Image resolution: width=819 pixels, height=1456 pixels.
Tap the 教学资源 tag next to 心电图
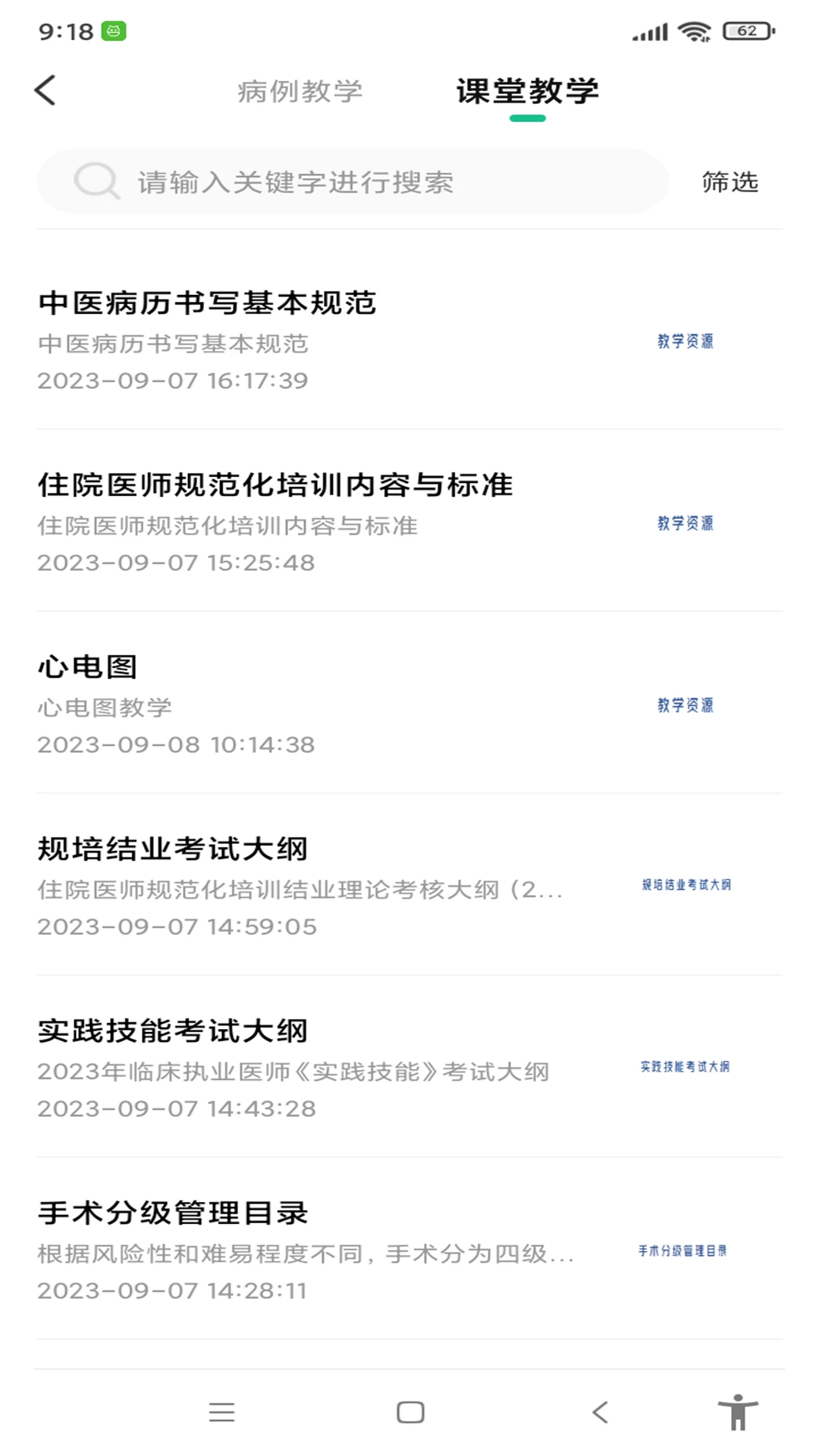click(x=685, y=705)
